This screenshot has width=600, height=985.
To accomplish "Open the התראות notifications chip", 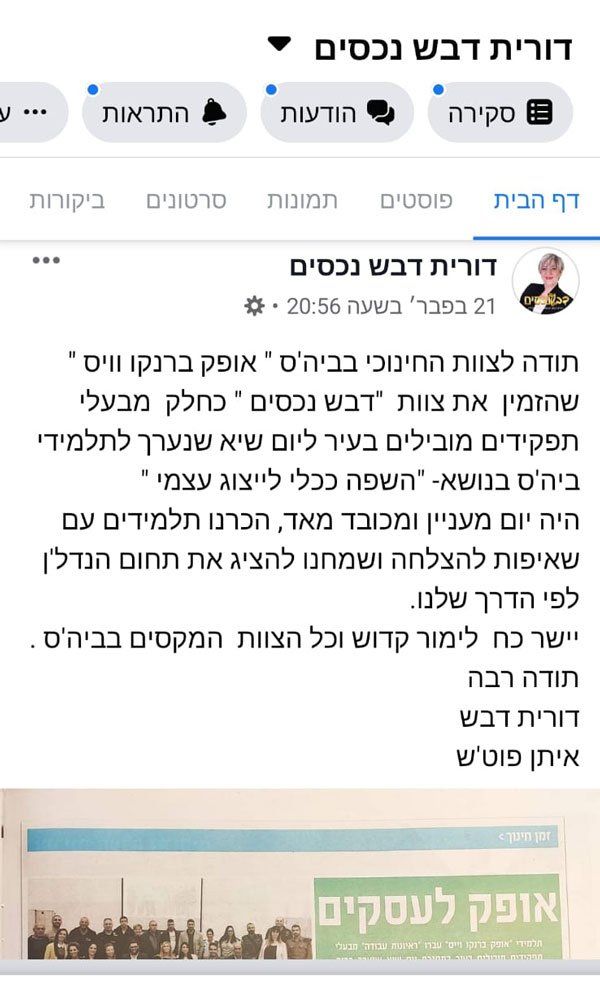I will click(x=164, y=112).
